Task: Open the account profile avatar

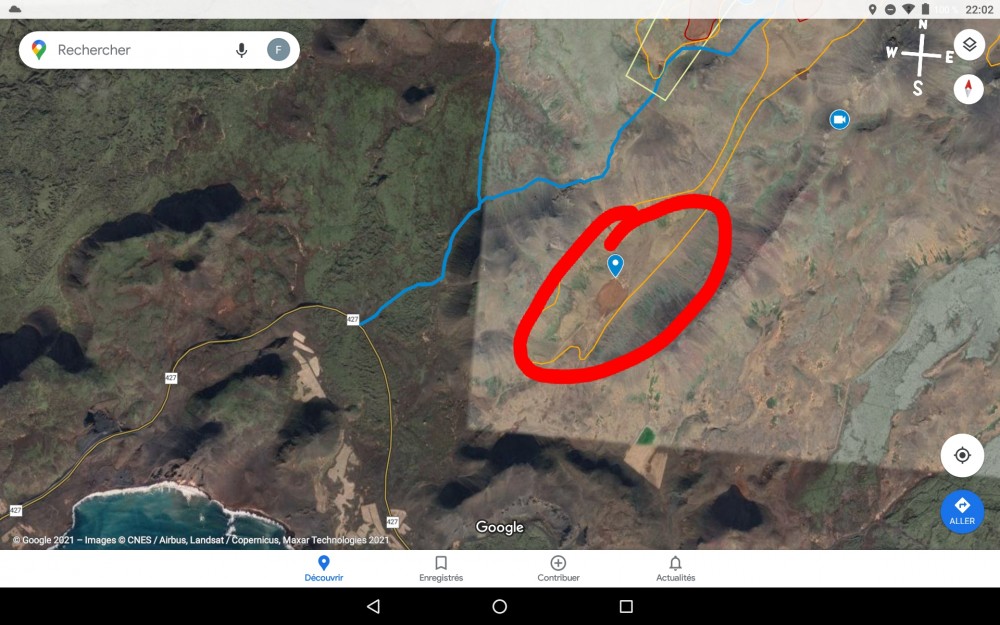Action: (x=278, y=50)
